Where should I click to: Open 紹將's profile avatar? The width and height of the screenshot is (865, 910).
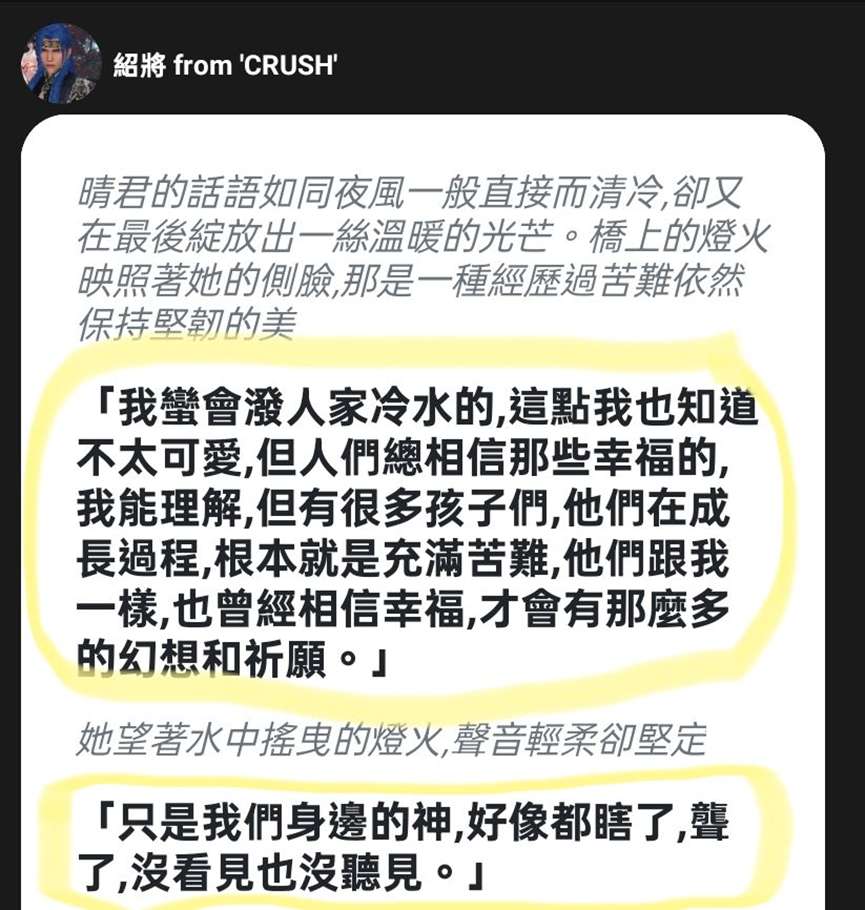tap(60, 64)
